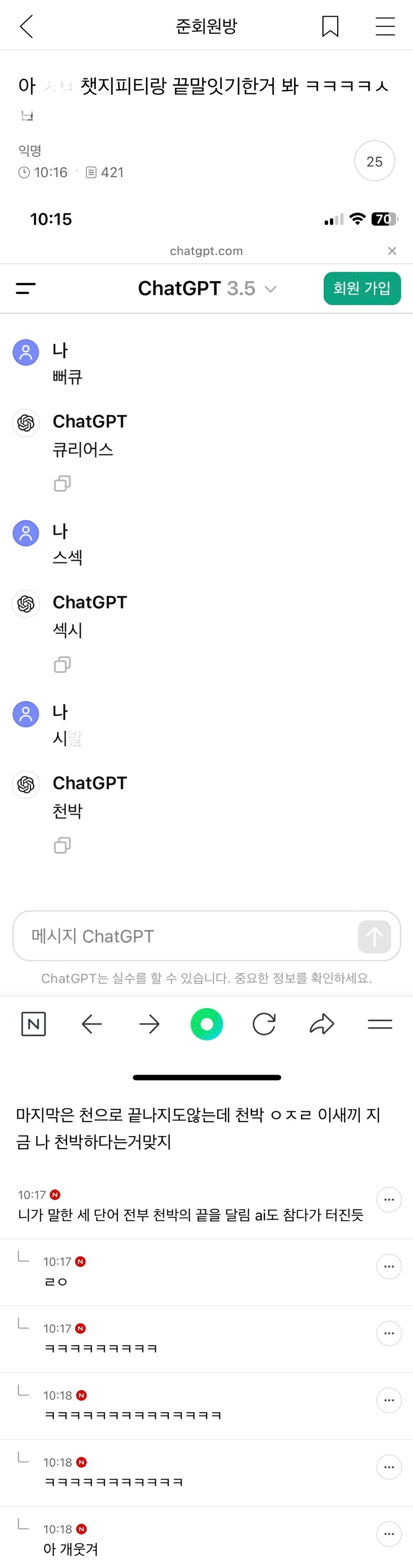Bookmark this post

(329, 26)
